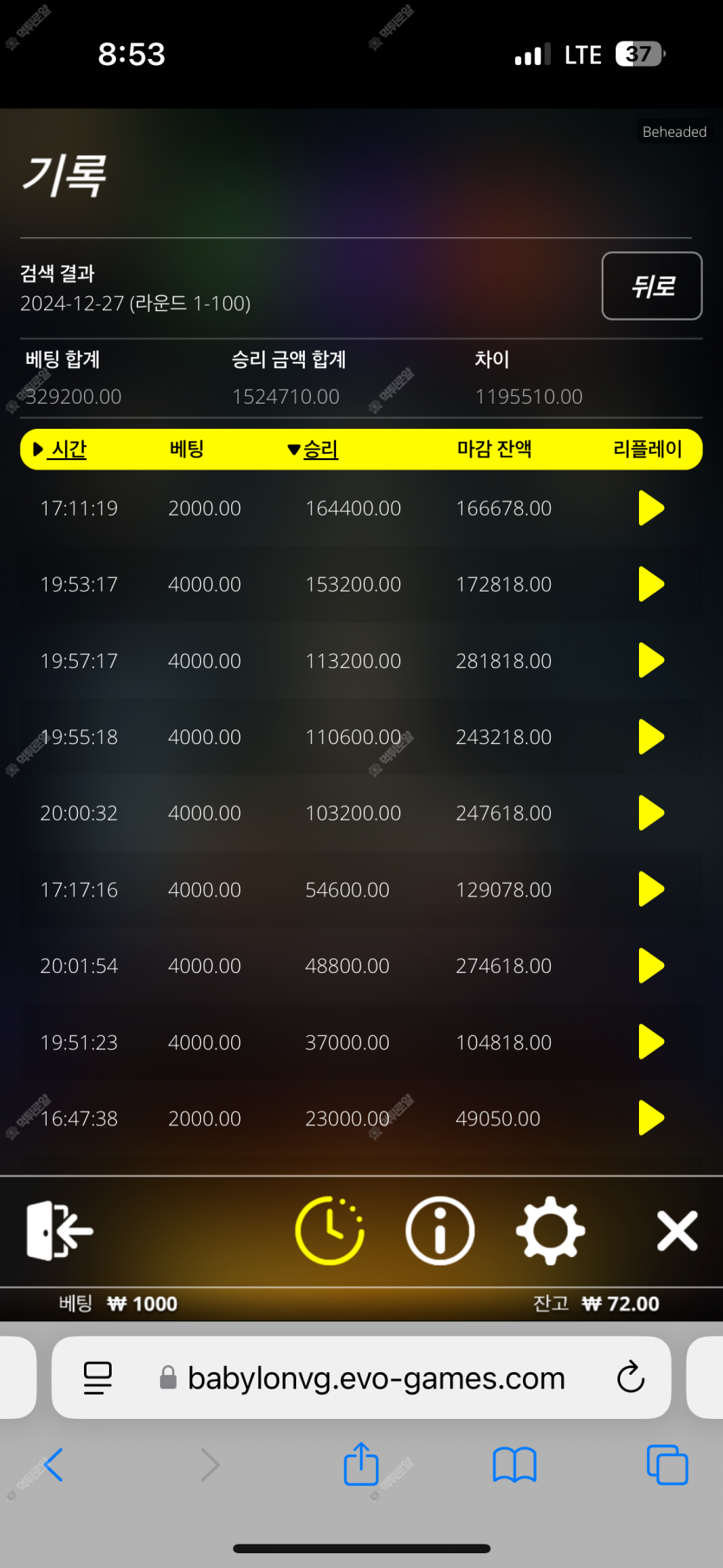Viewport: 723px width, 1568px height.
Task: Play replay for the 16:47:38 round
Action: [x=650, y=1118]
